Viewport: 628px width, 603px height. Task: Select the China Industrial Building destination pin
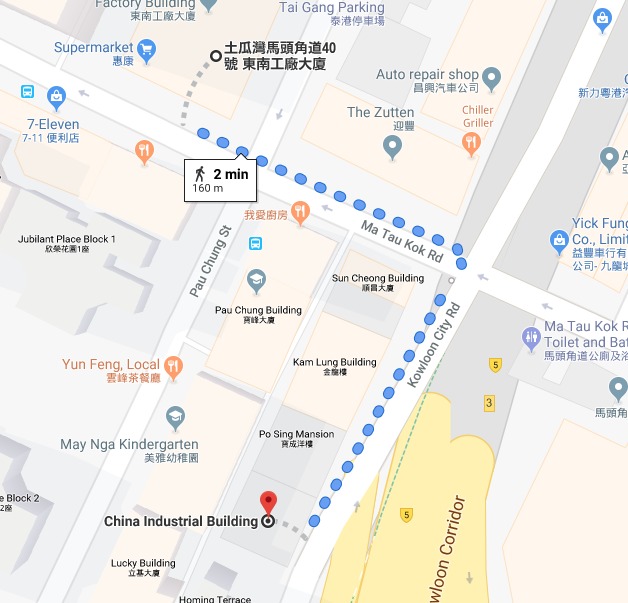[267, 503]
